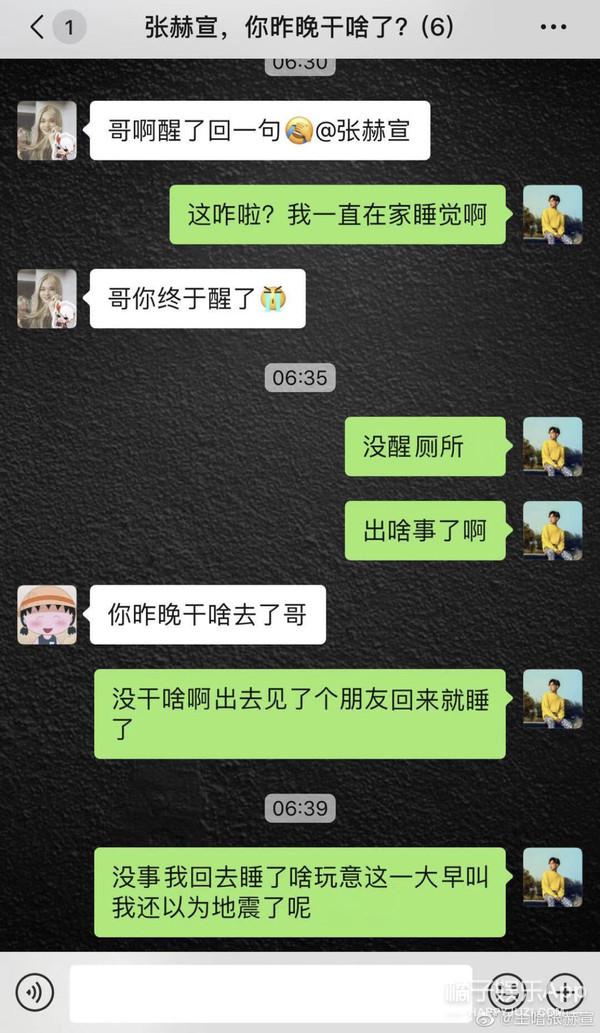
Task: Open the emoji sticker panel
Action: (509, 992)
